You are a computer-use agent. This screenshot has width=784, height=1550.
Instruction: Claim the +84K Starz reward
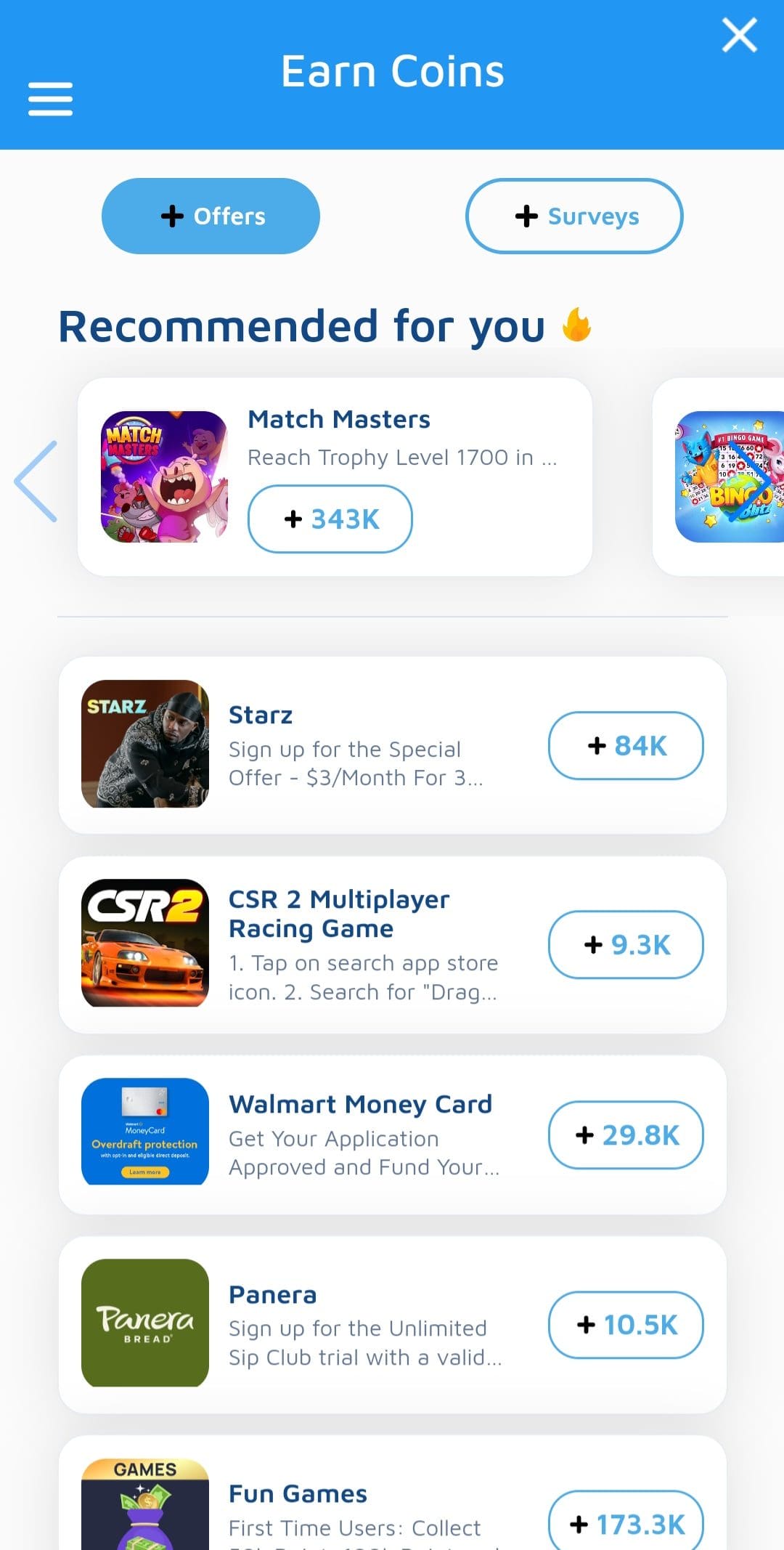tap(626, 745)
